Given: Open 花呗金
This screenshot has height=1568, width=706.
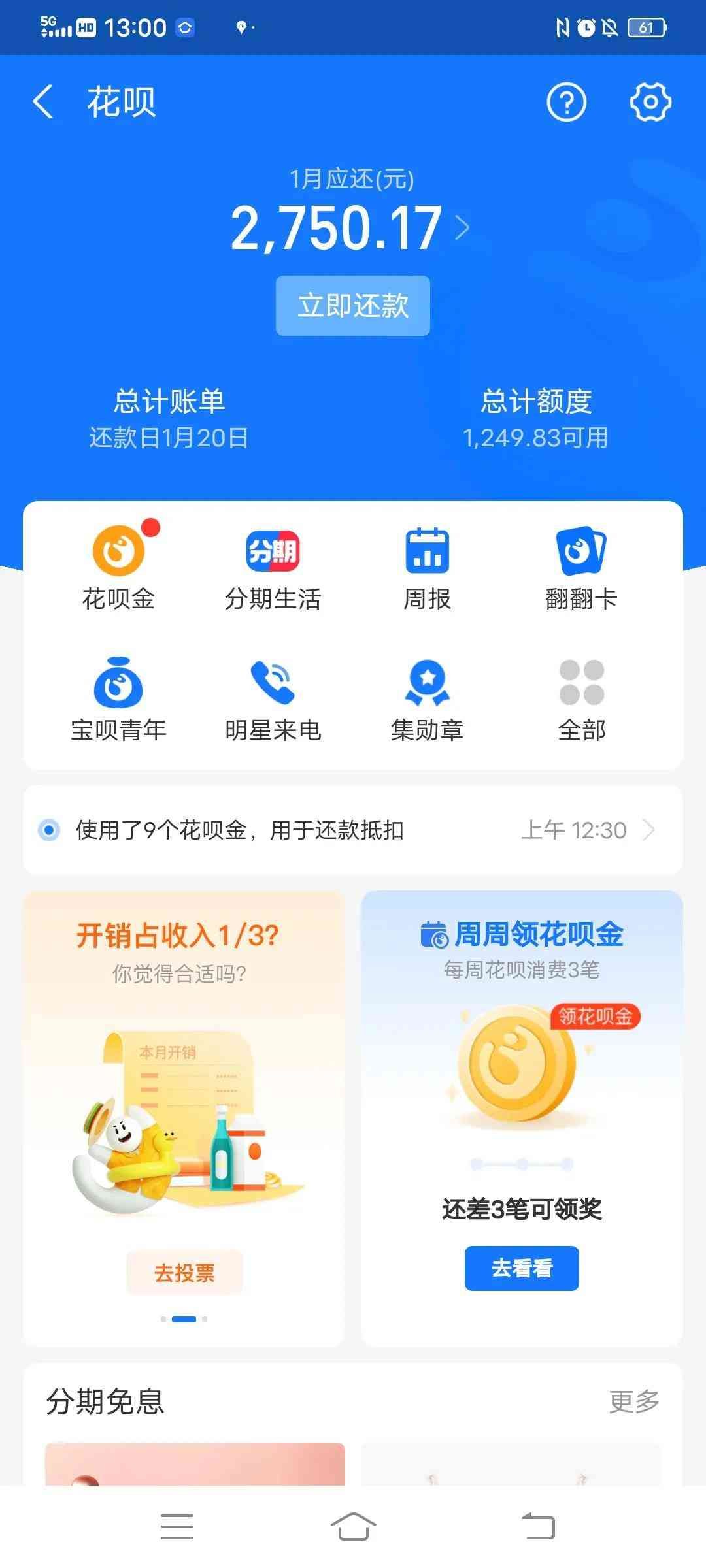Looking at the screenshot, I should point(118,568).
